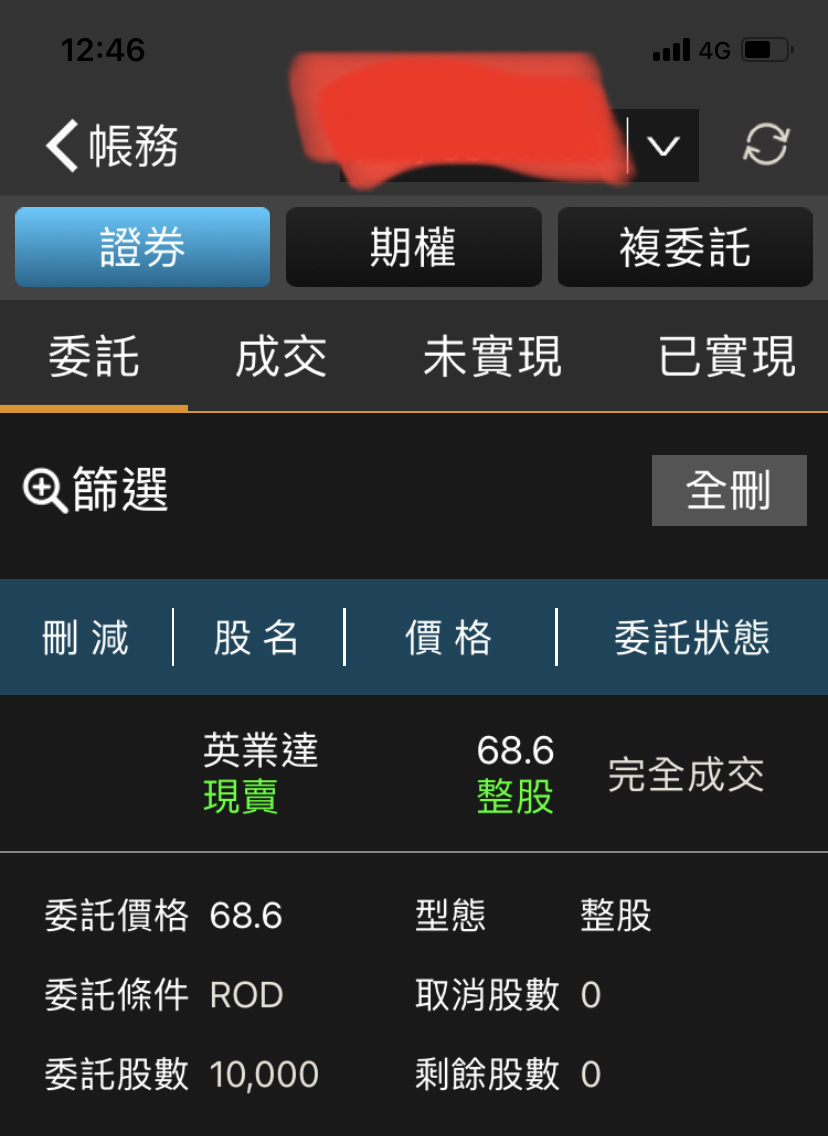828x1136 pixels.
Task: Switch to the 已實現 tab
Action: (x=727, y=357)
